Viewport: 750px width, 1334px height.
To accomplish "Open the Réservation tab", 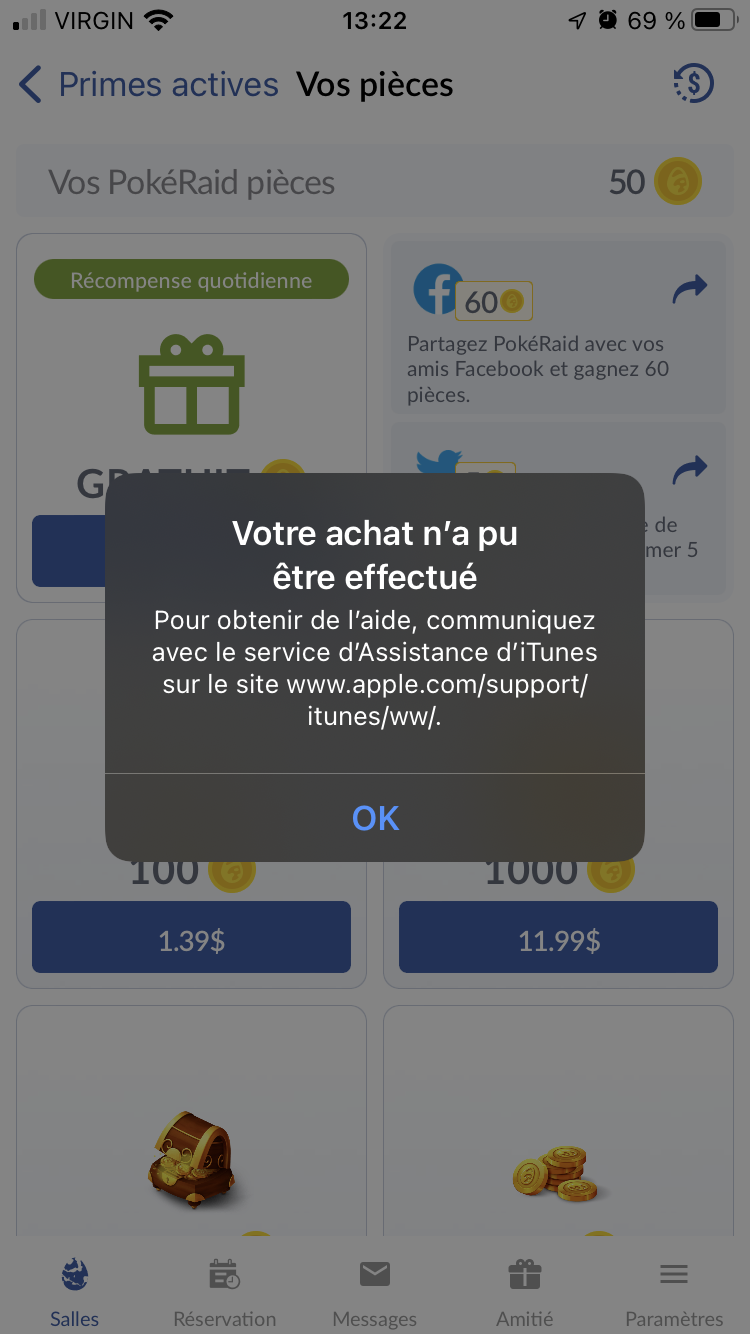I will [x=225, y=1292].
